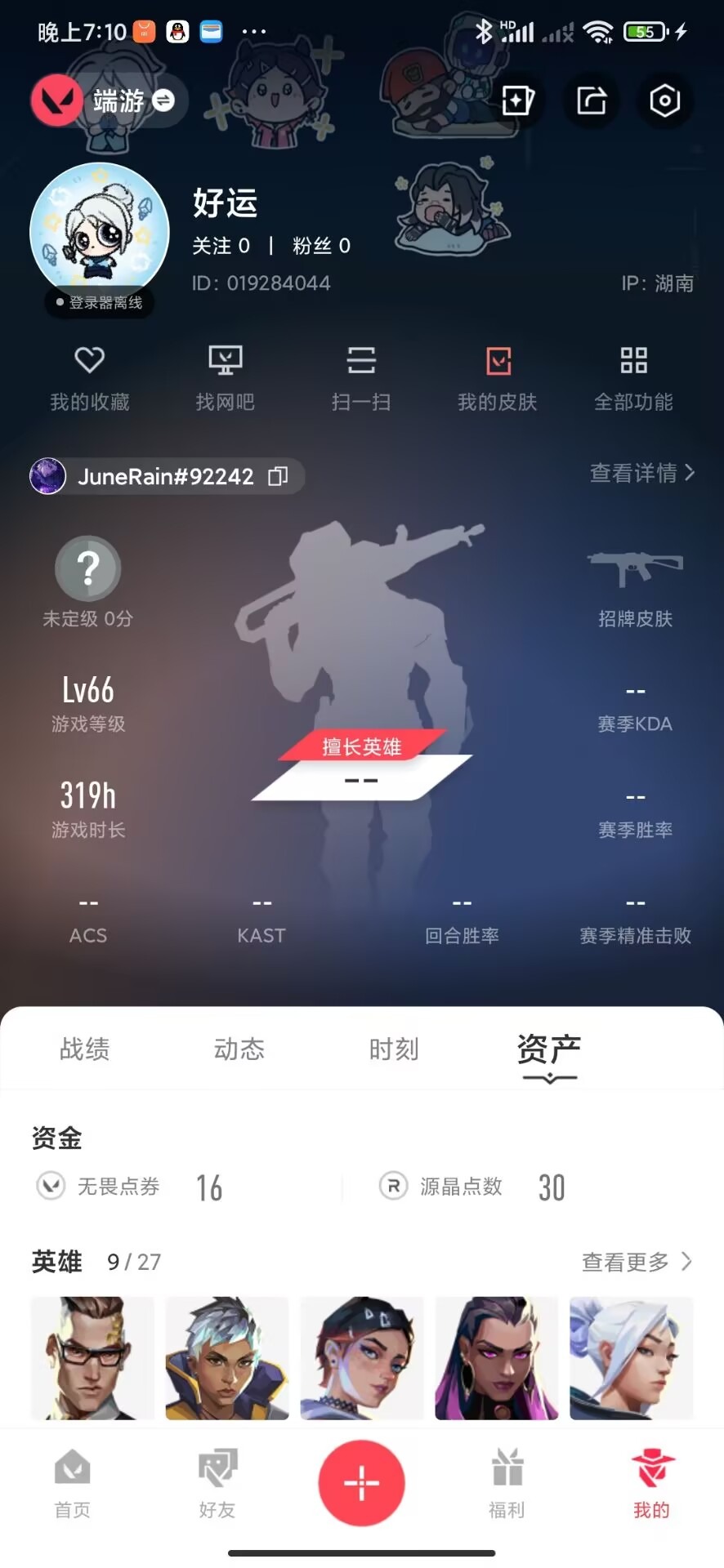The height and width of the screenshot is (1568, 724).
Task: Launch 扫一扫 scanner
Action: 360,378
